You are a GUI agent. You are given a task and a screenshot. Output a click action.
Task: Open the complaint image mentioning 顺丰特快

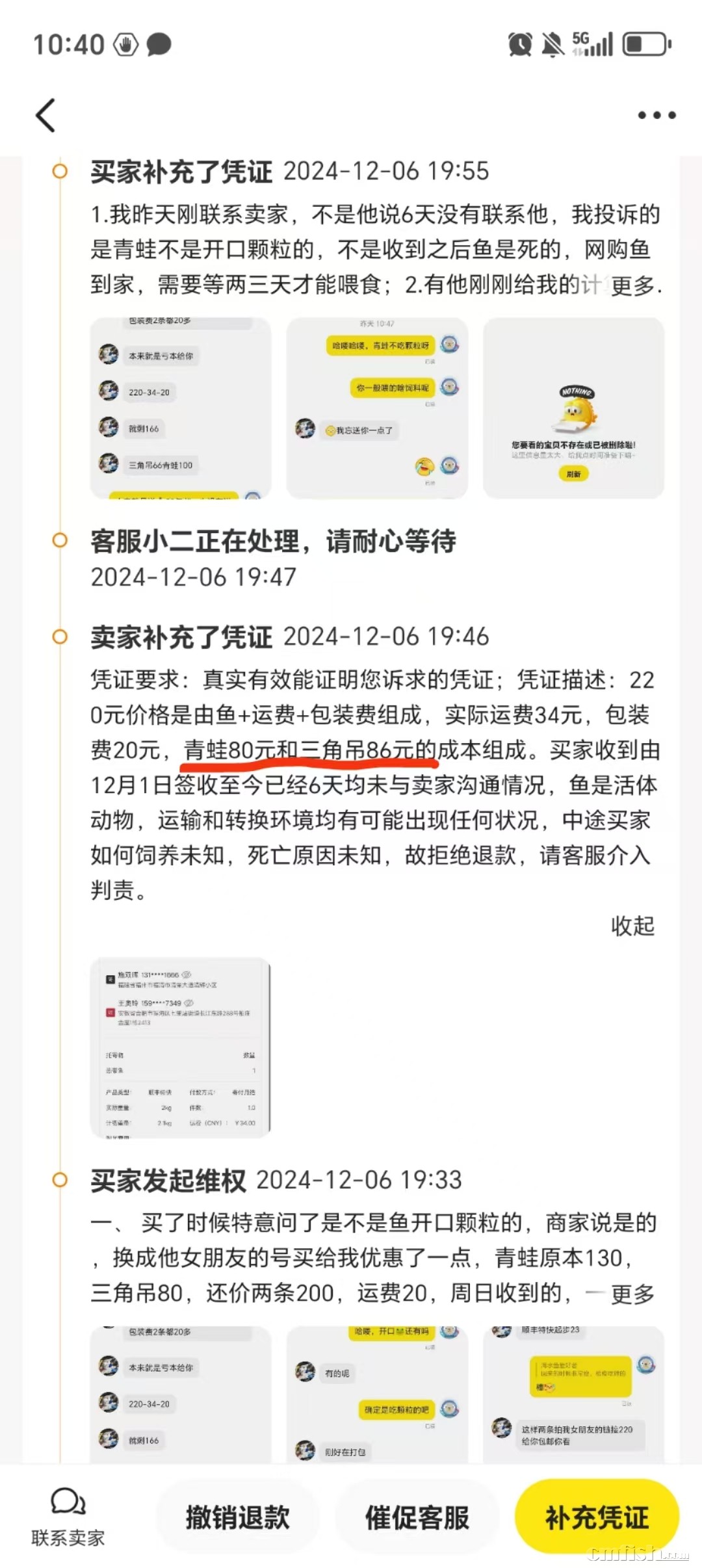(573, 1394)
